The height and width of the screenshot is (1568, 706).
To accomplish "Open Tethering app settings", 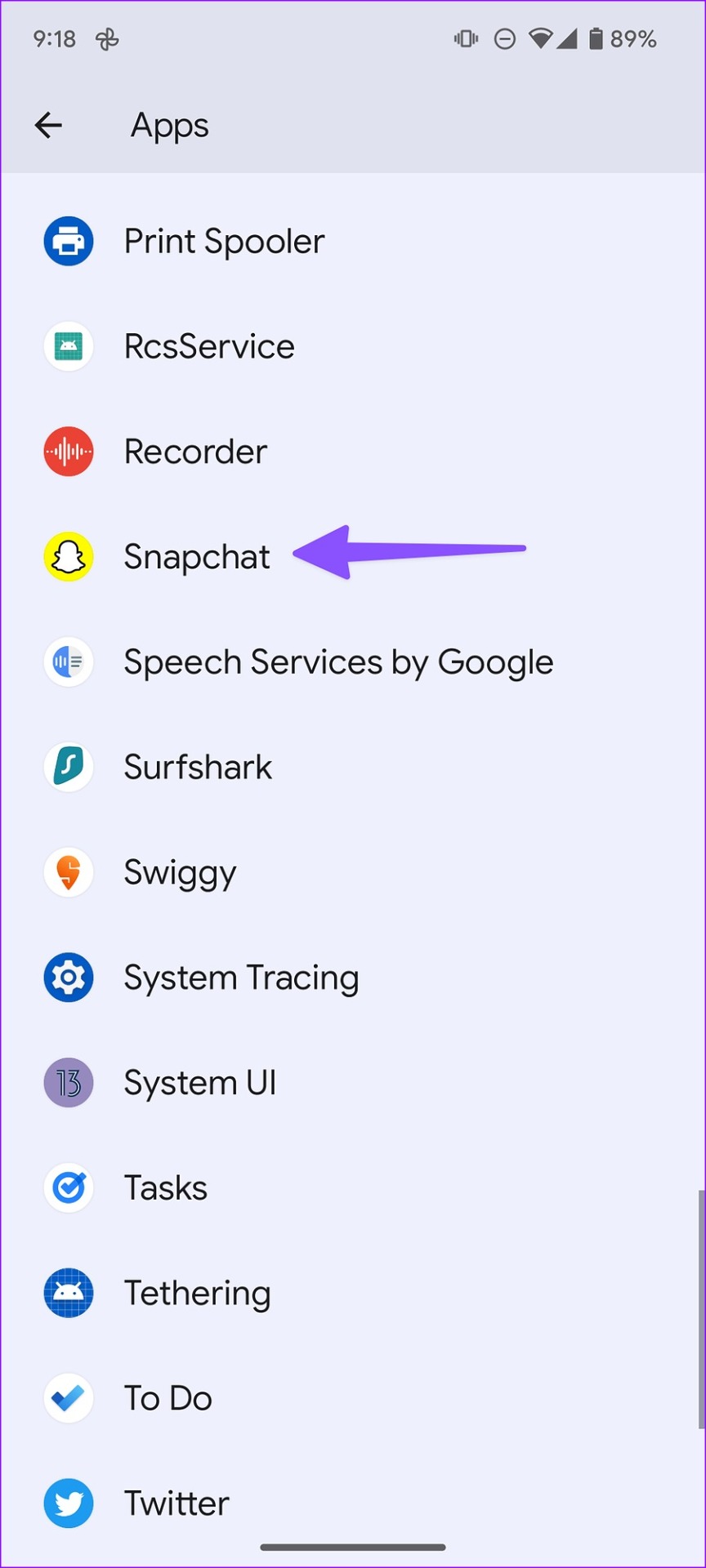I will [x=197, y=1294].
